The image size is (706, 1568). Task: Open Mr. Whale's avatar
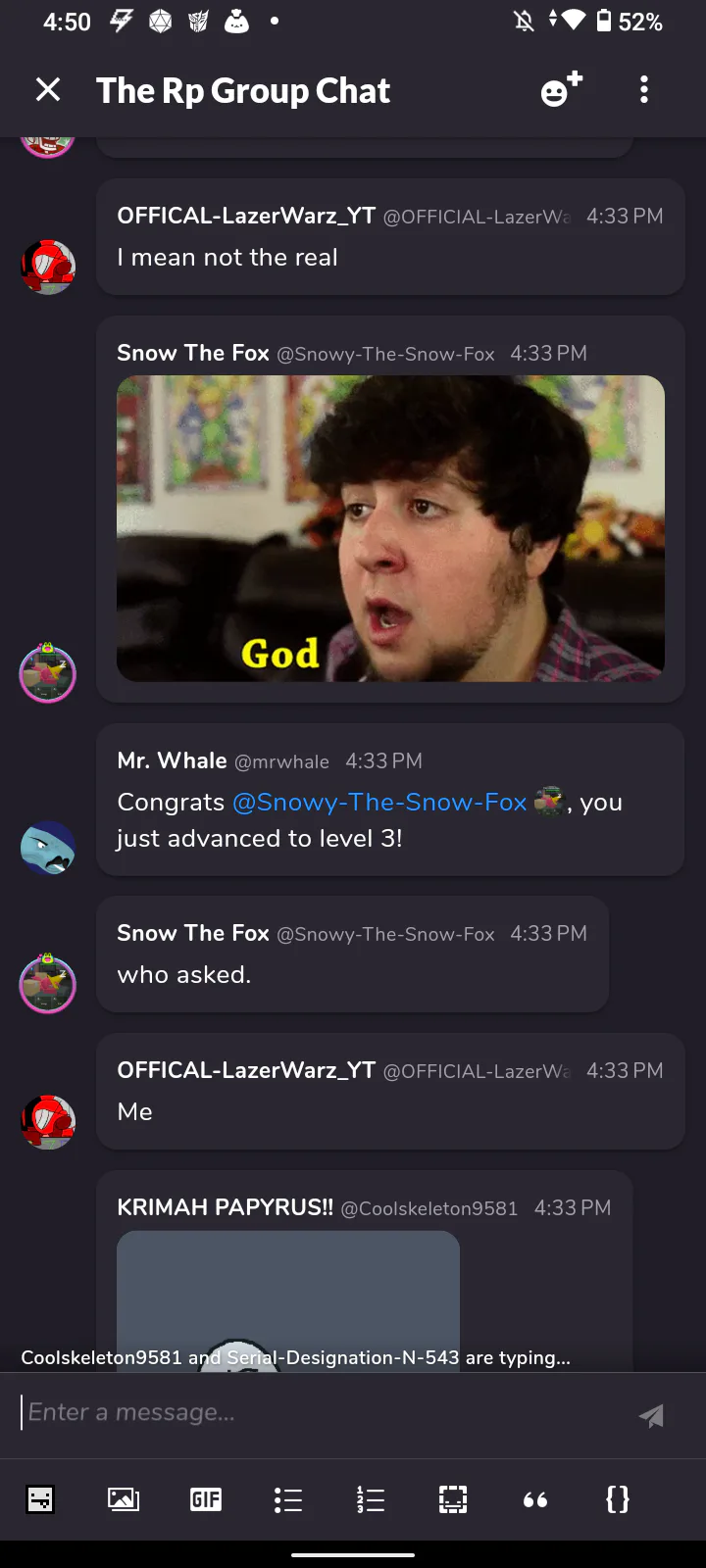pos(48,848)
